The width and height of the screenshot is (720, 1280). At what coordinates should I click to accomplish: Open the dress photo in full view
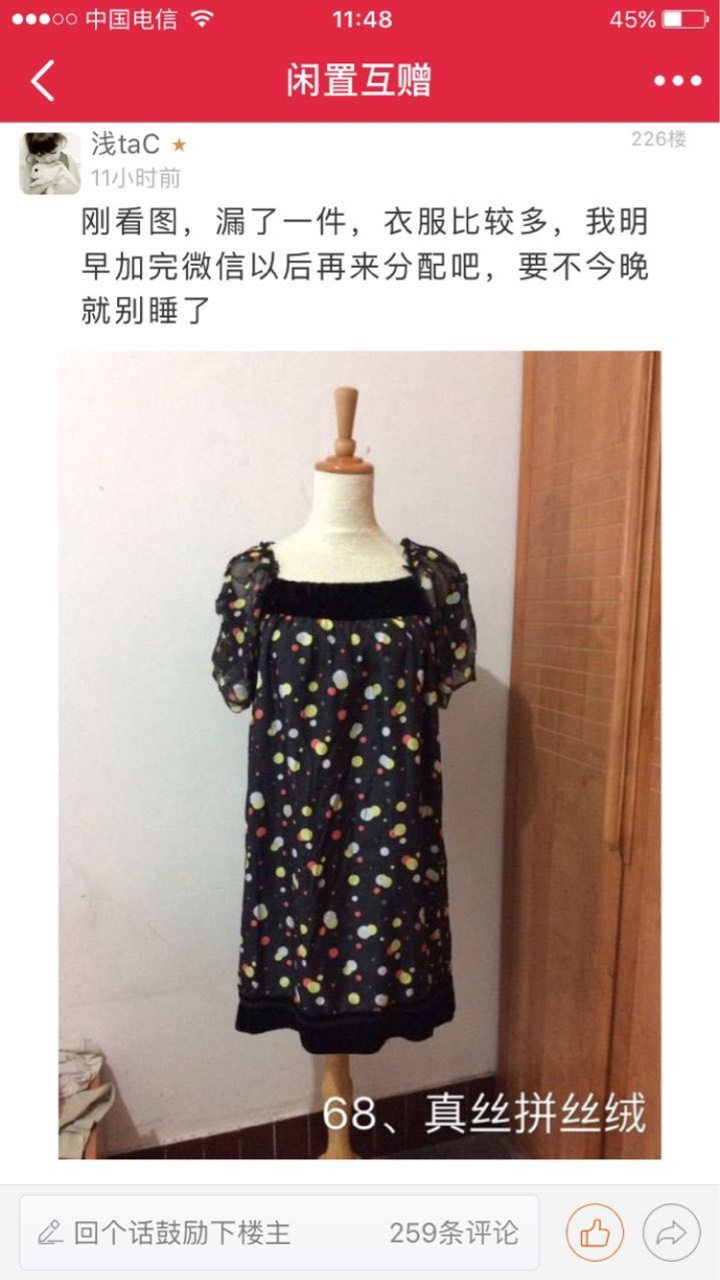click(x=359, y=755)
